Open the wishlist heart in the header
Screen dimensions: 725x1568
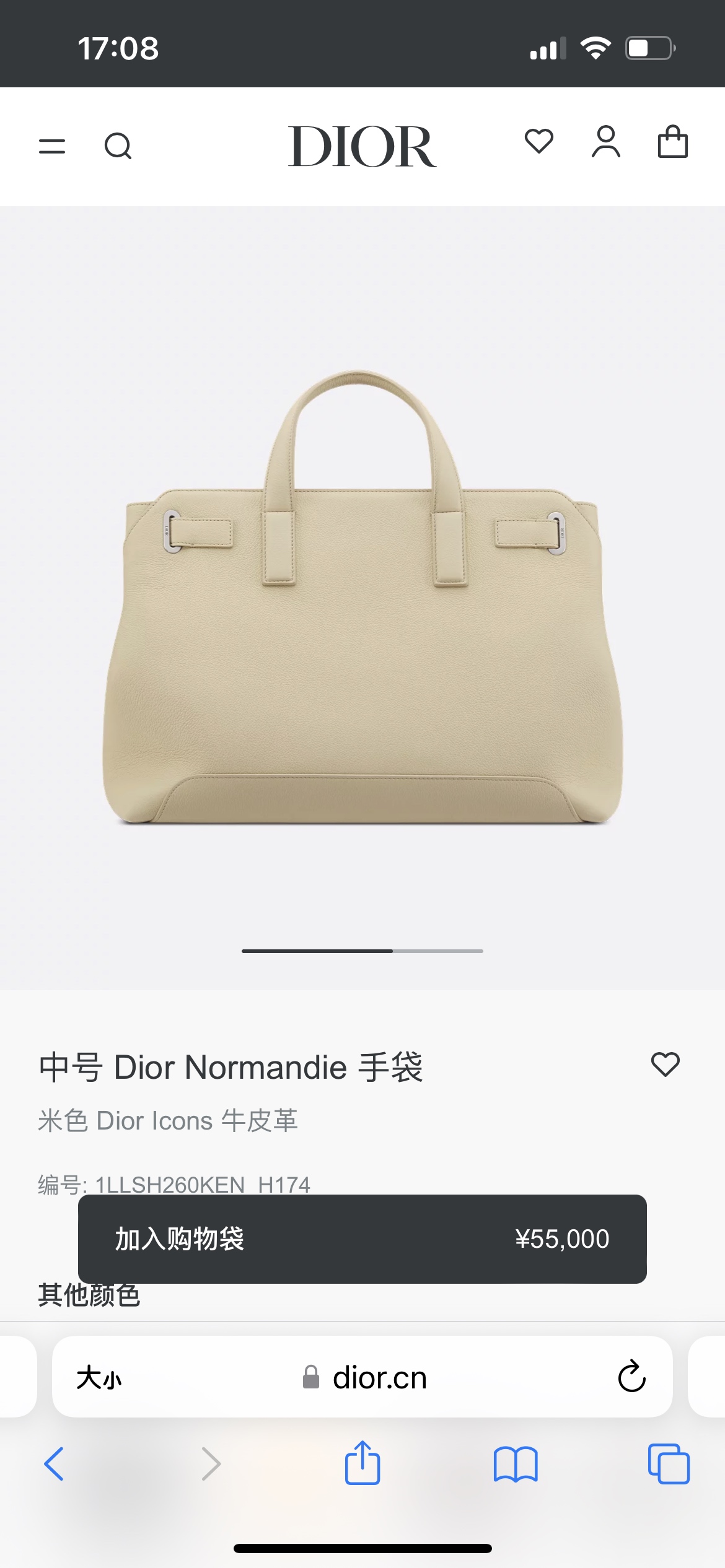coord(538,142)
